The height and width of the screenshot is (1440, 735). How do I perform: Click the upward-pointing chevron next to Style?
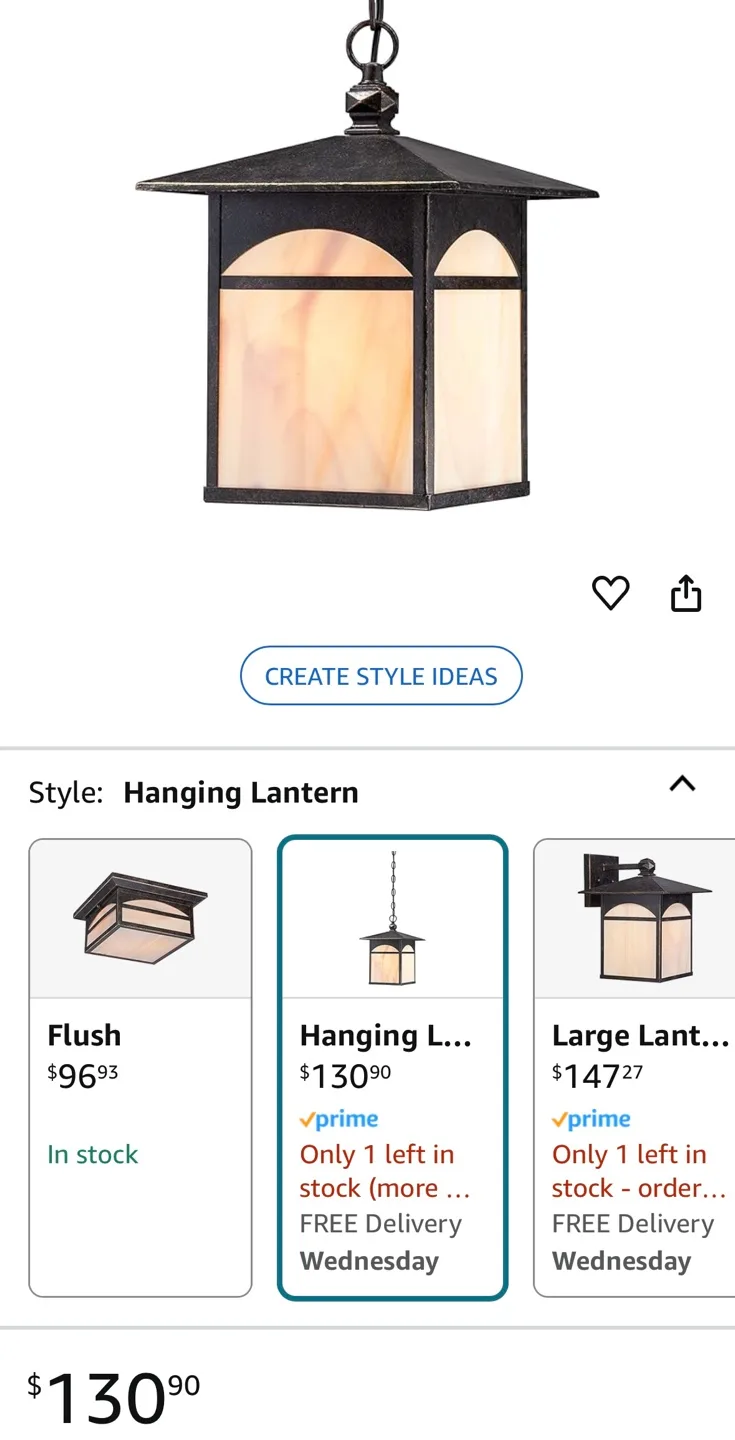point(683,786)
